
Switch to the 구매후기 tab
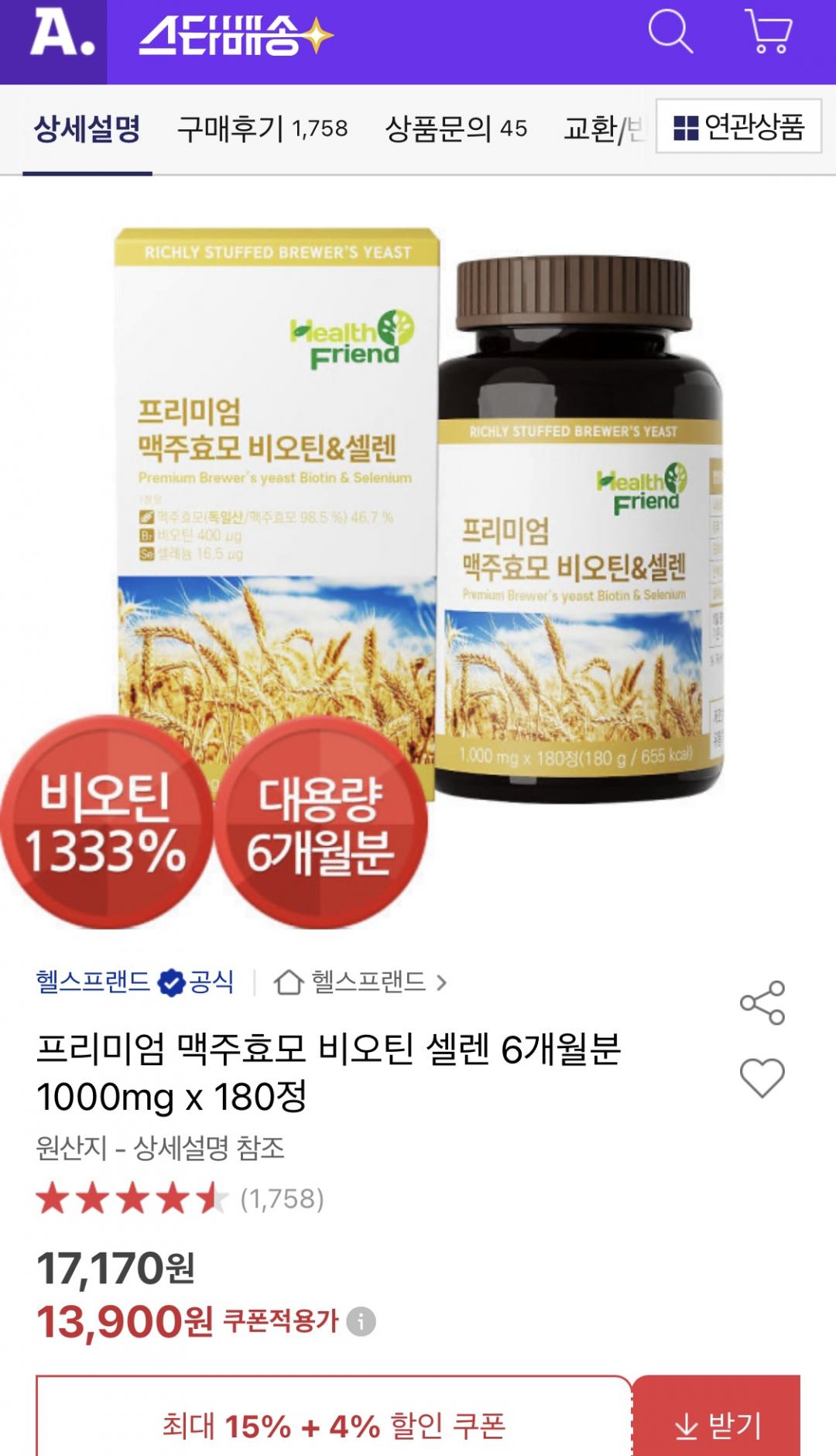(262, 128)
